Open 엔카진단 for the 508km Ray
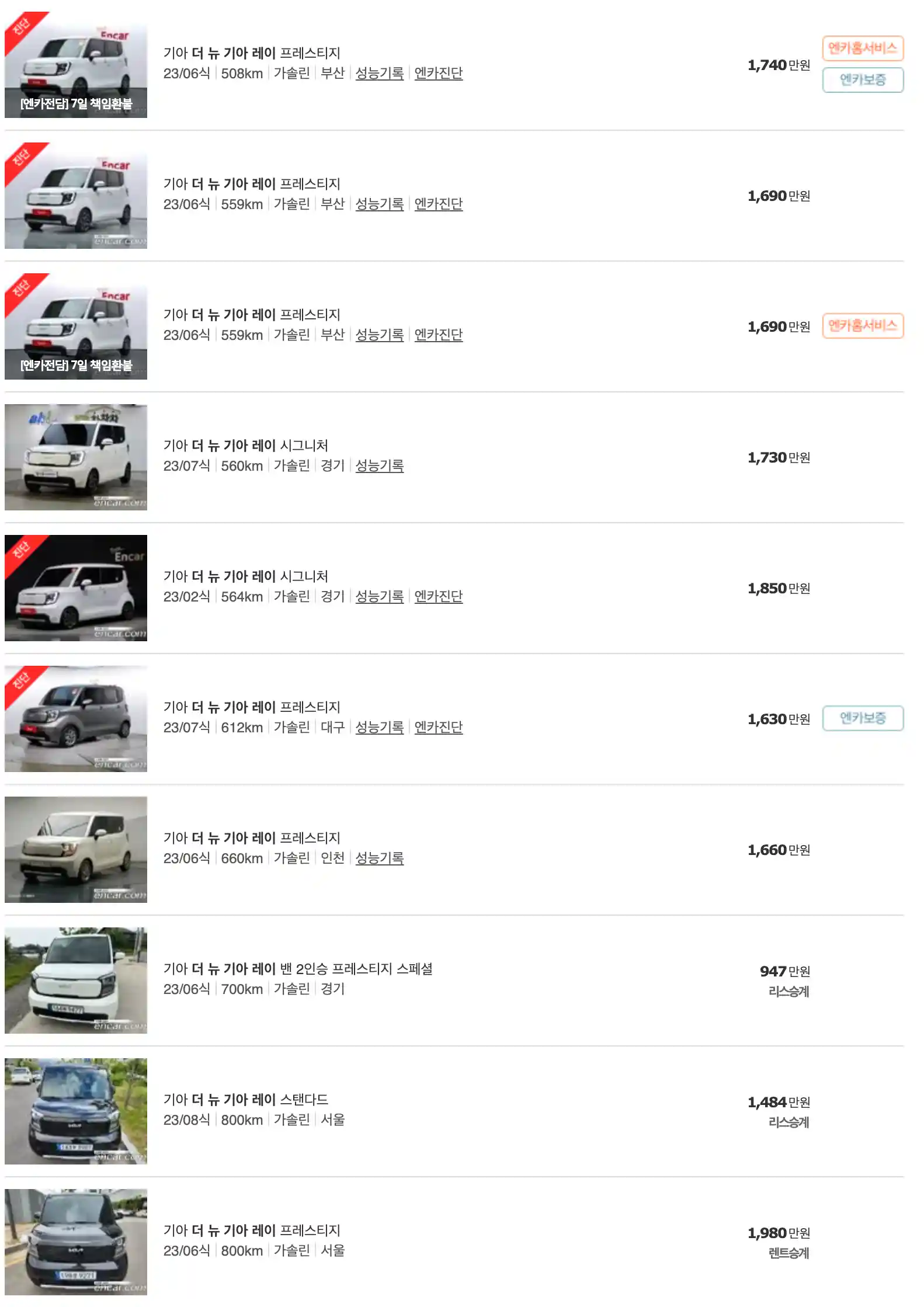The image size is (924, 1307). [438, 73]
